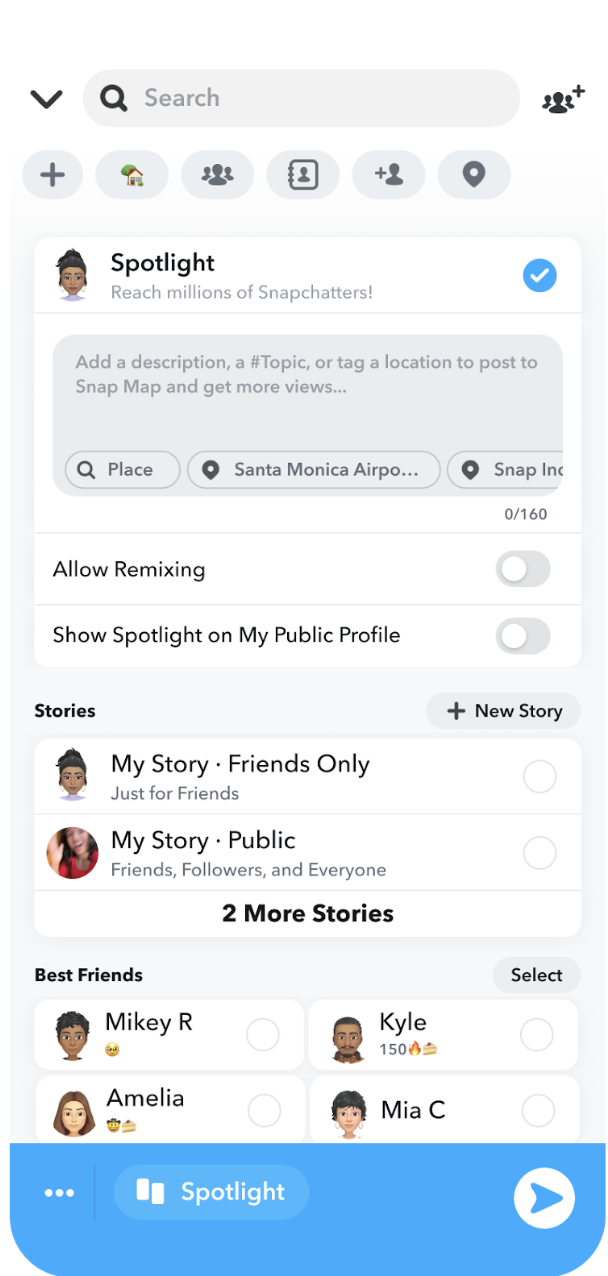608x1276 pixels.
Task: Choose Mikey R as a recipient
Action: click(x=263, y=1035)
